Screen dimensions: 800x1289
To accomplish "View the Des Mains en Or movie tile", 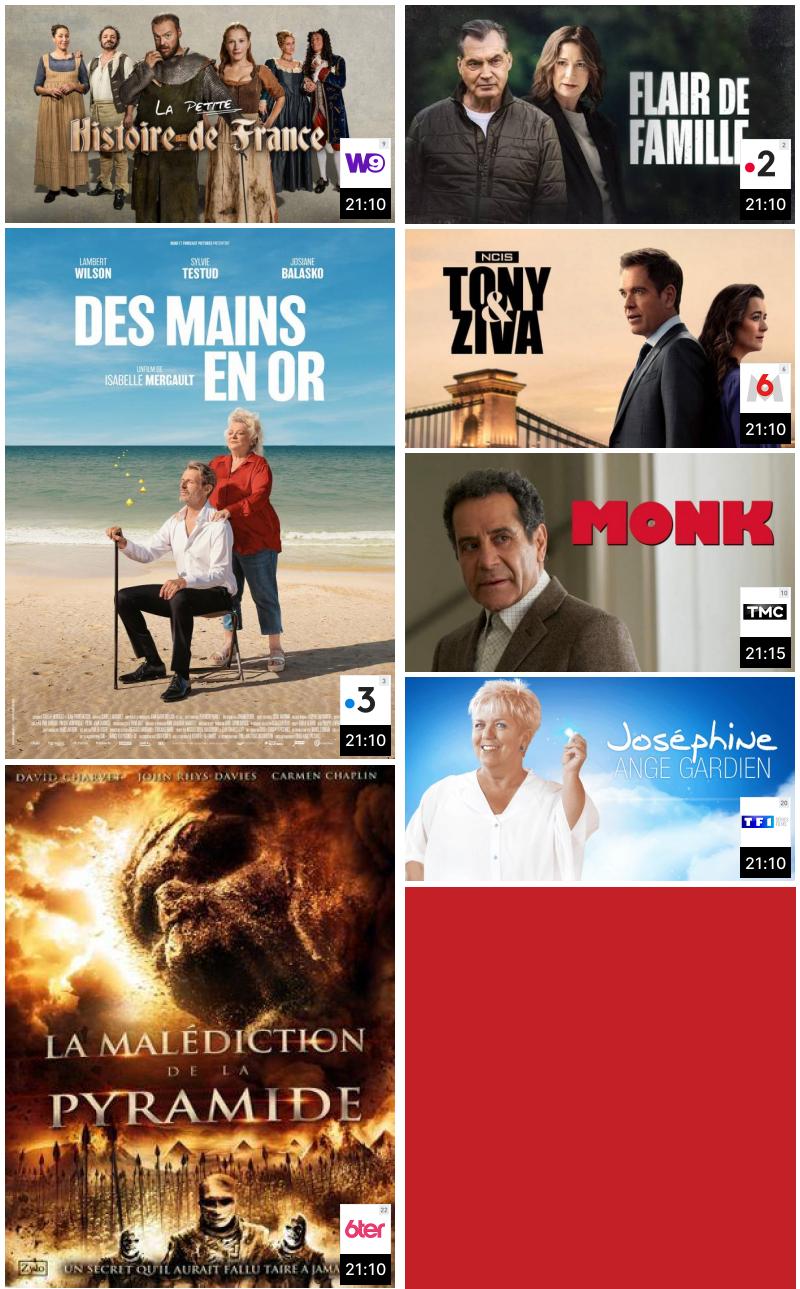I will coord(199,492).
